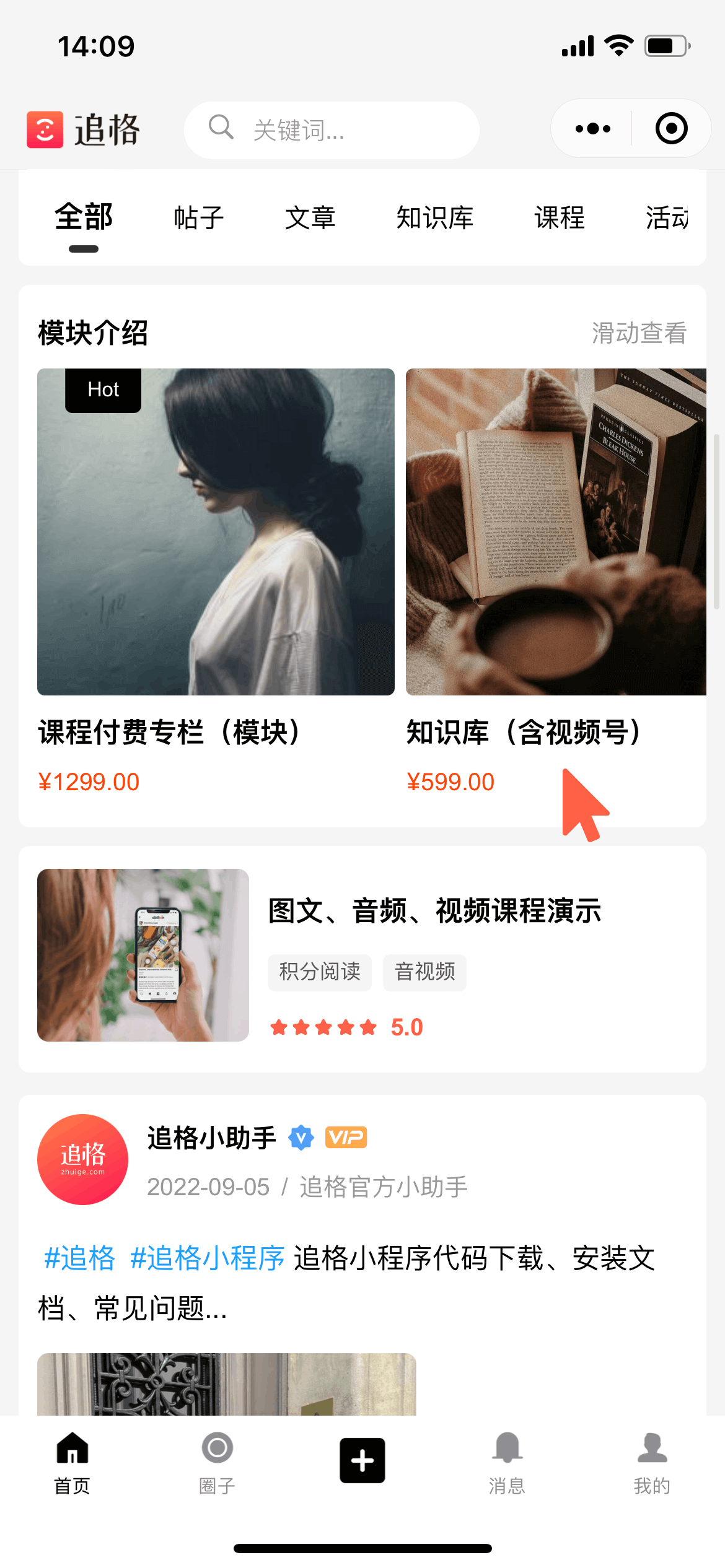
Task: Open the mini program three-dot menu
Action: pos(592,129)
